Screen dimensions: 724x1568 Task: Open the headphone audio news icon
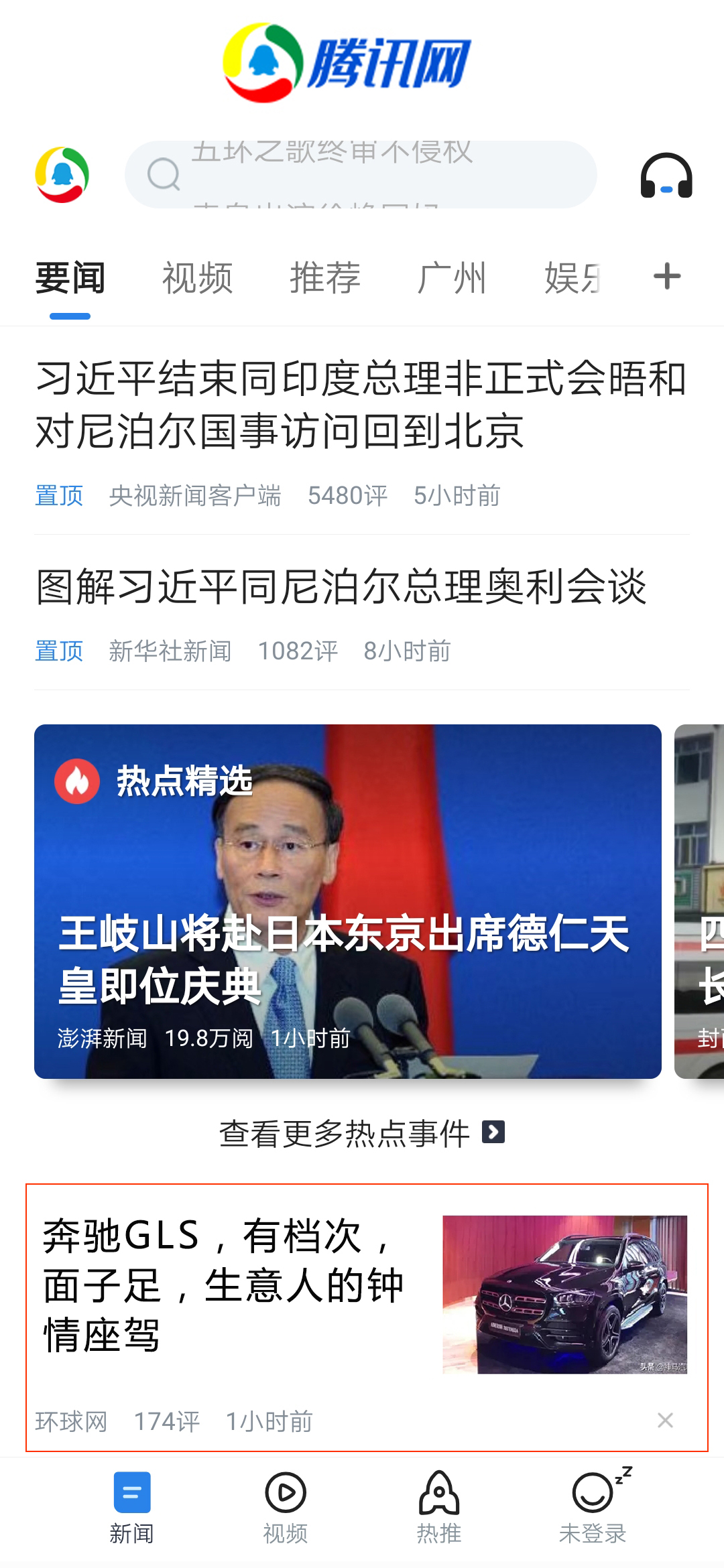click(x=666, y=176)
